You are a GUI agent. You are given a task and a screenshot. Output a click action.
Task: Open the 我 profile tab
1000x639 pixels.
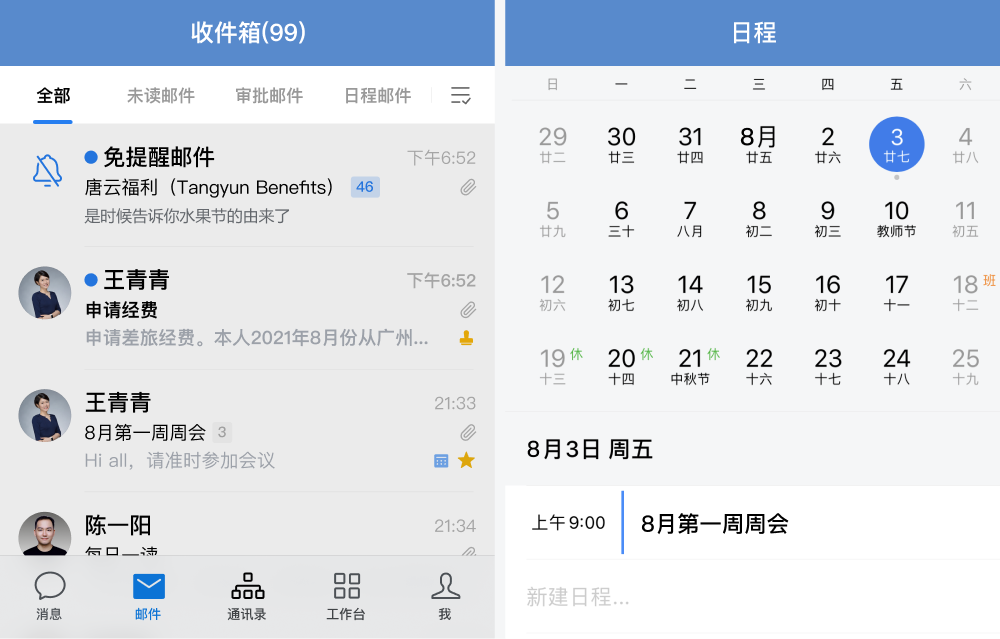445,596
